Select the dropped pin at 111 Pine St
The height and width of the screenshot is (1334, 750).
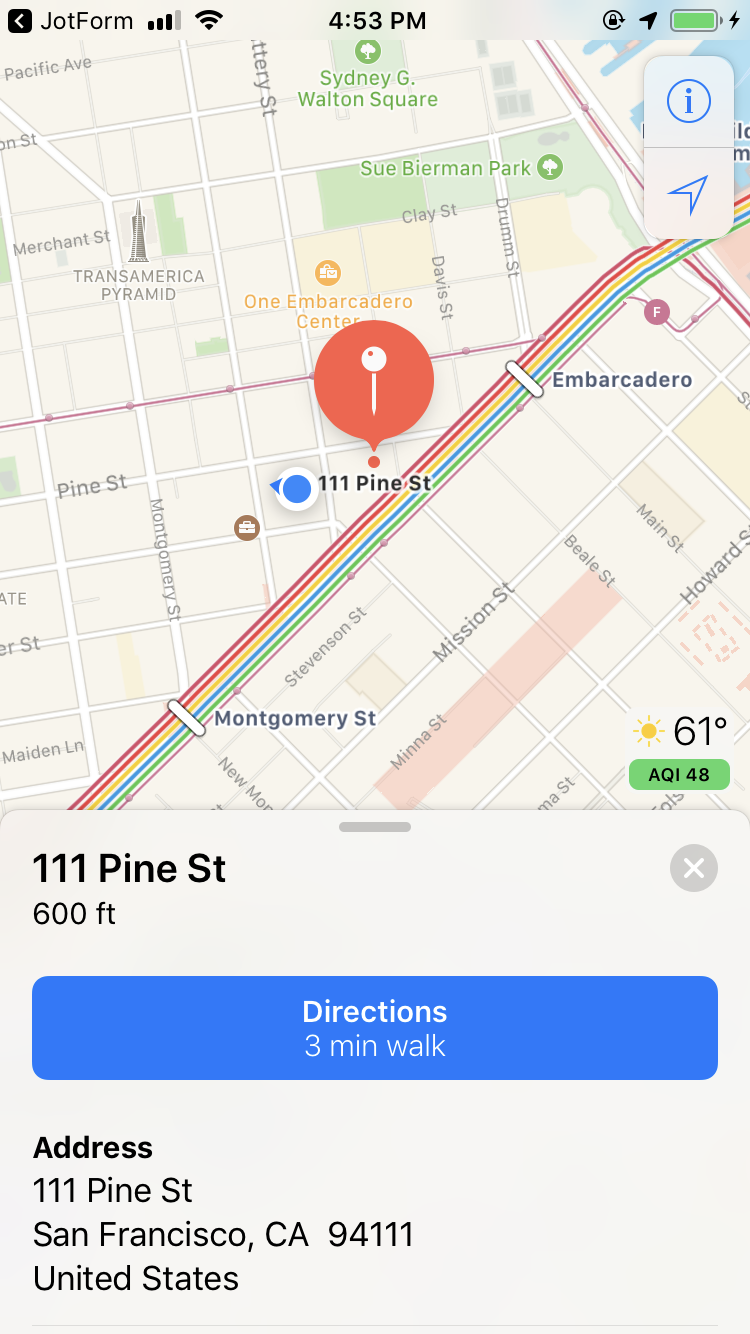[374, 380]
